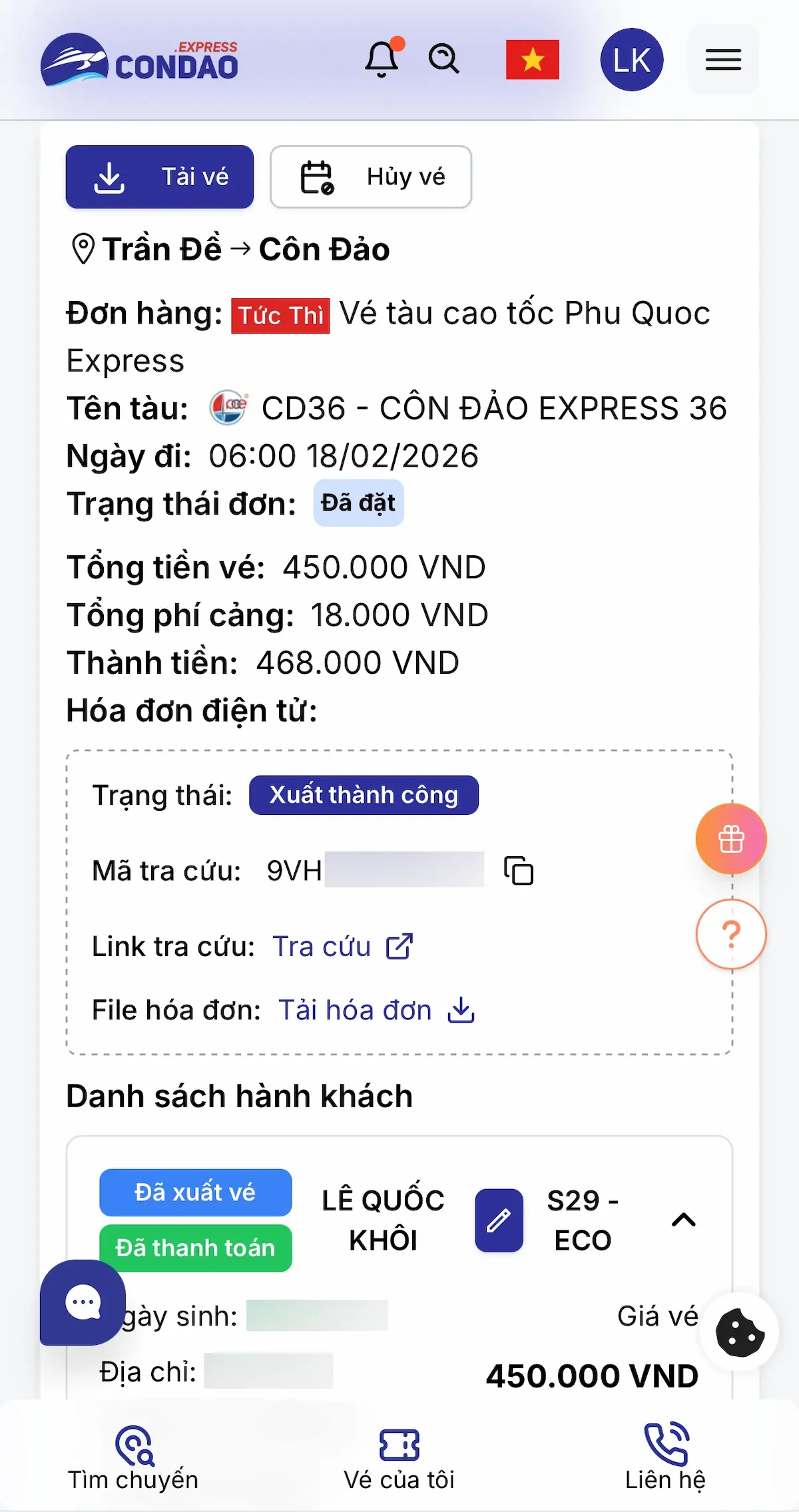Switch language via the Vietnam flag
Image resolution: width=799 pixels, height=1512 pixels.
533,59
